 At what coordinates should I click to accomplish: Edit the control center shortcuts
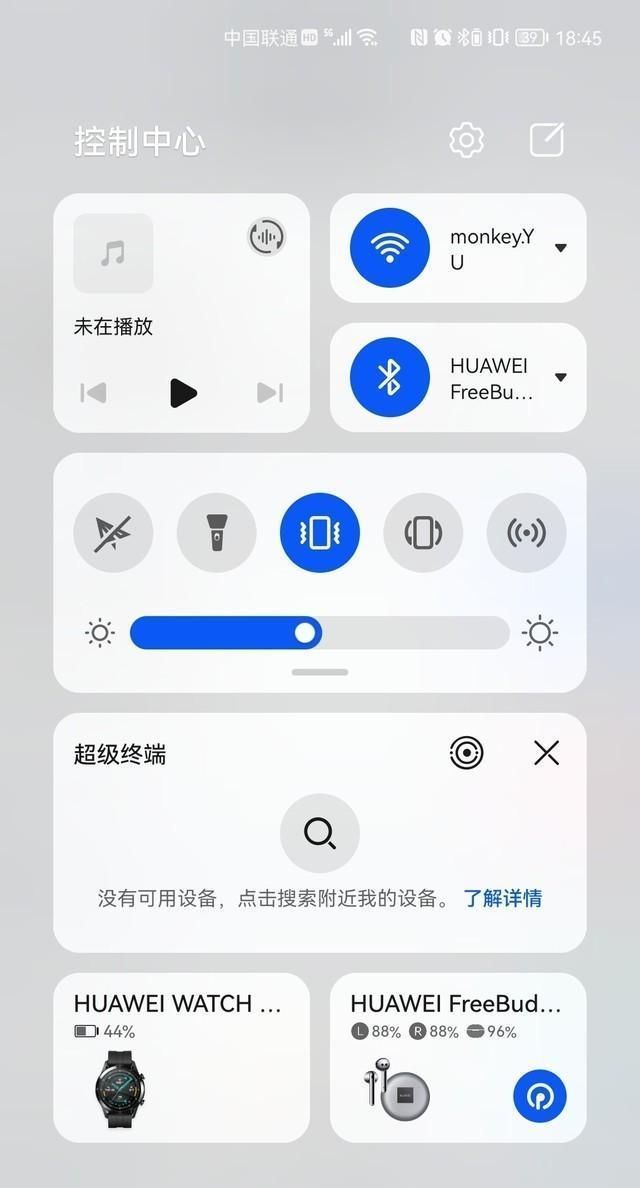pyautogui.click(x=547, y=140)
